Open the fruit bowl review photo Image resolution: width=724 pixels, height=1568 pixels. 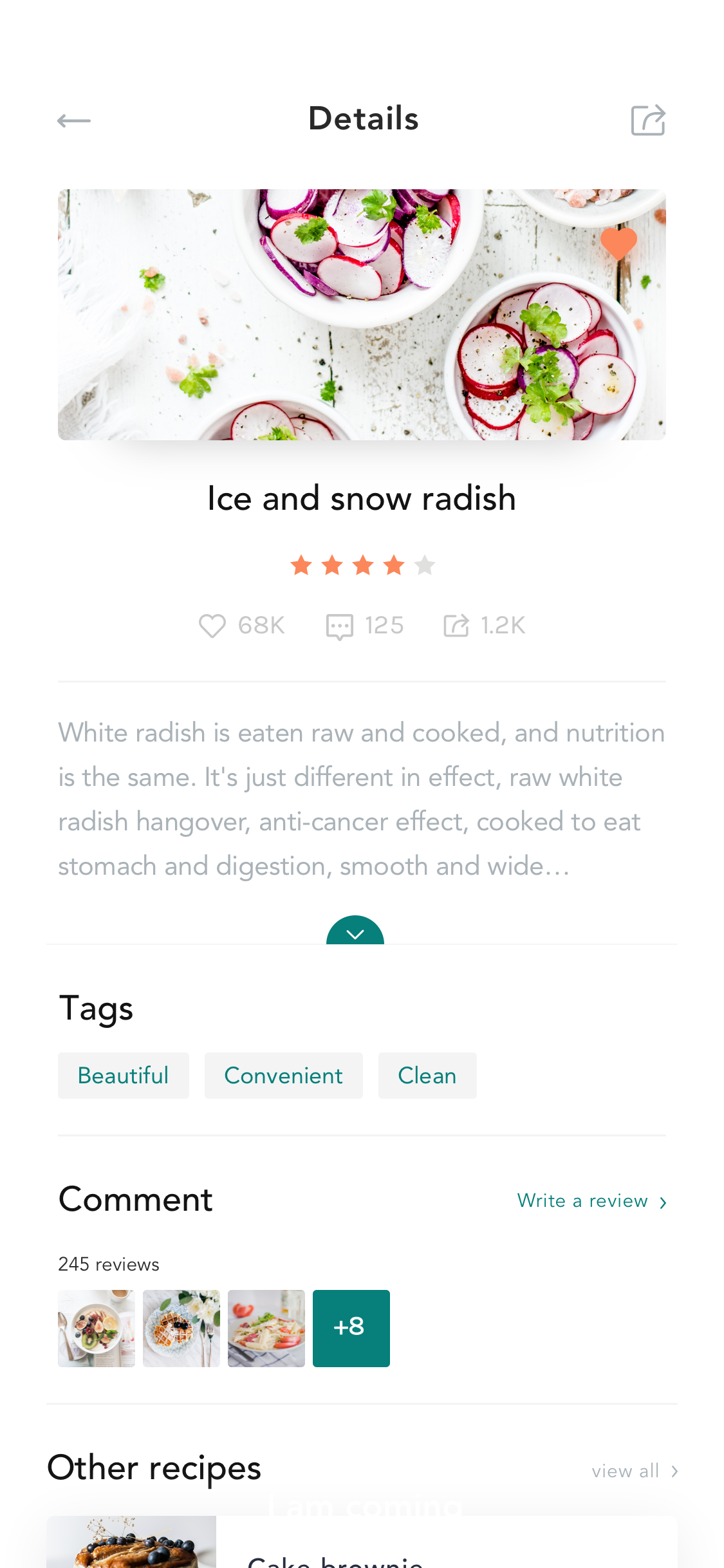click(97, 1329)
